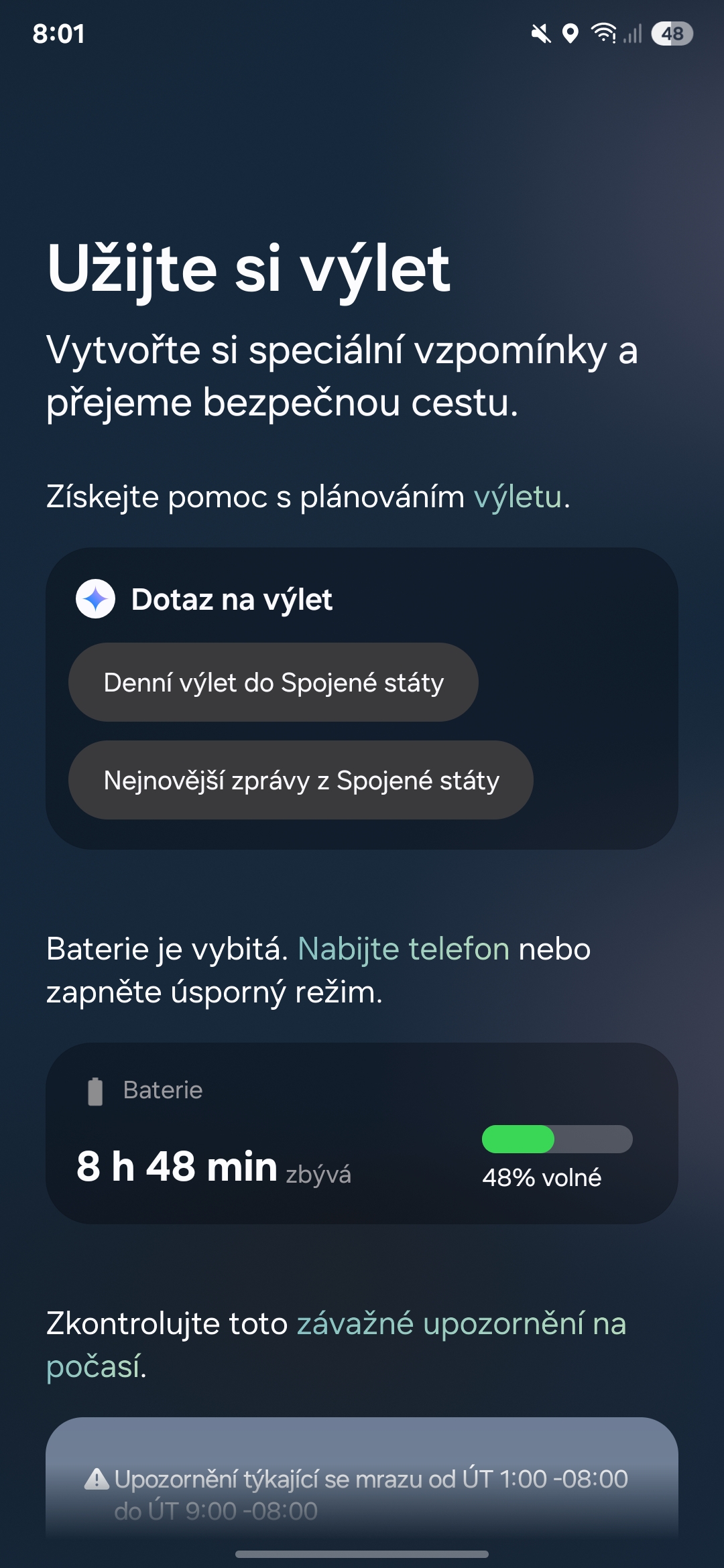724x1568 pixels.
Task: Follow the 'Nabijte telefon' link
Action: [403, 950]
